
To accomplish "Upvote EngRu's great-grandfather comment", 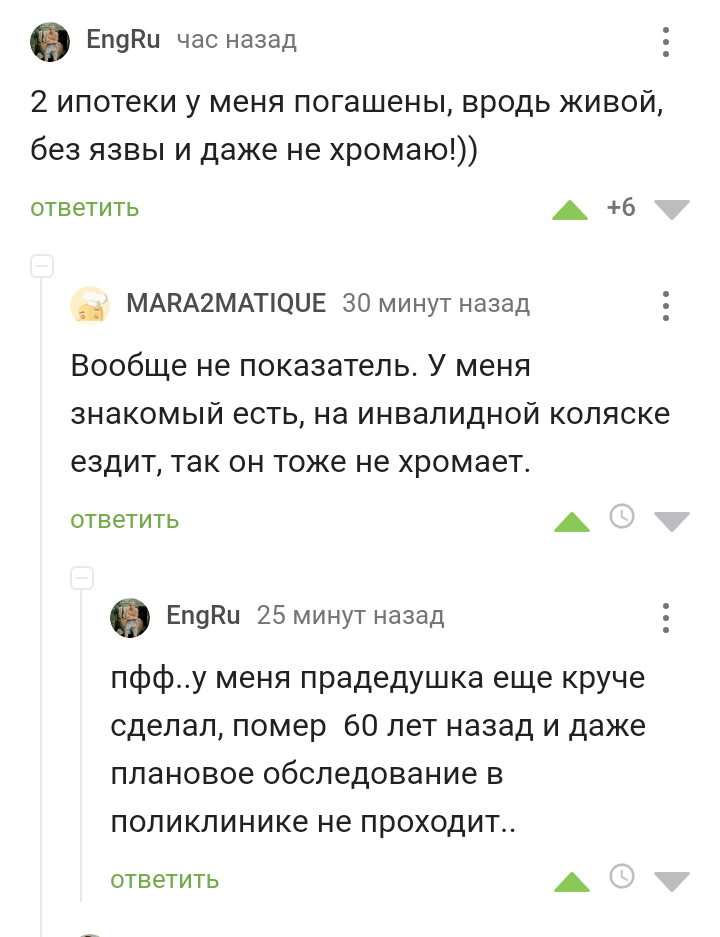I will click(572, 881).
